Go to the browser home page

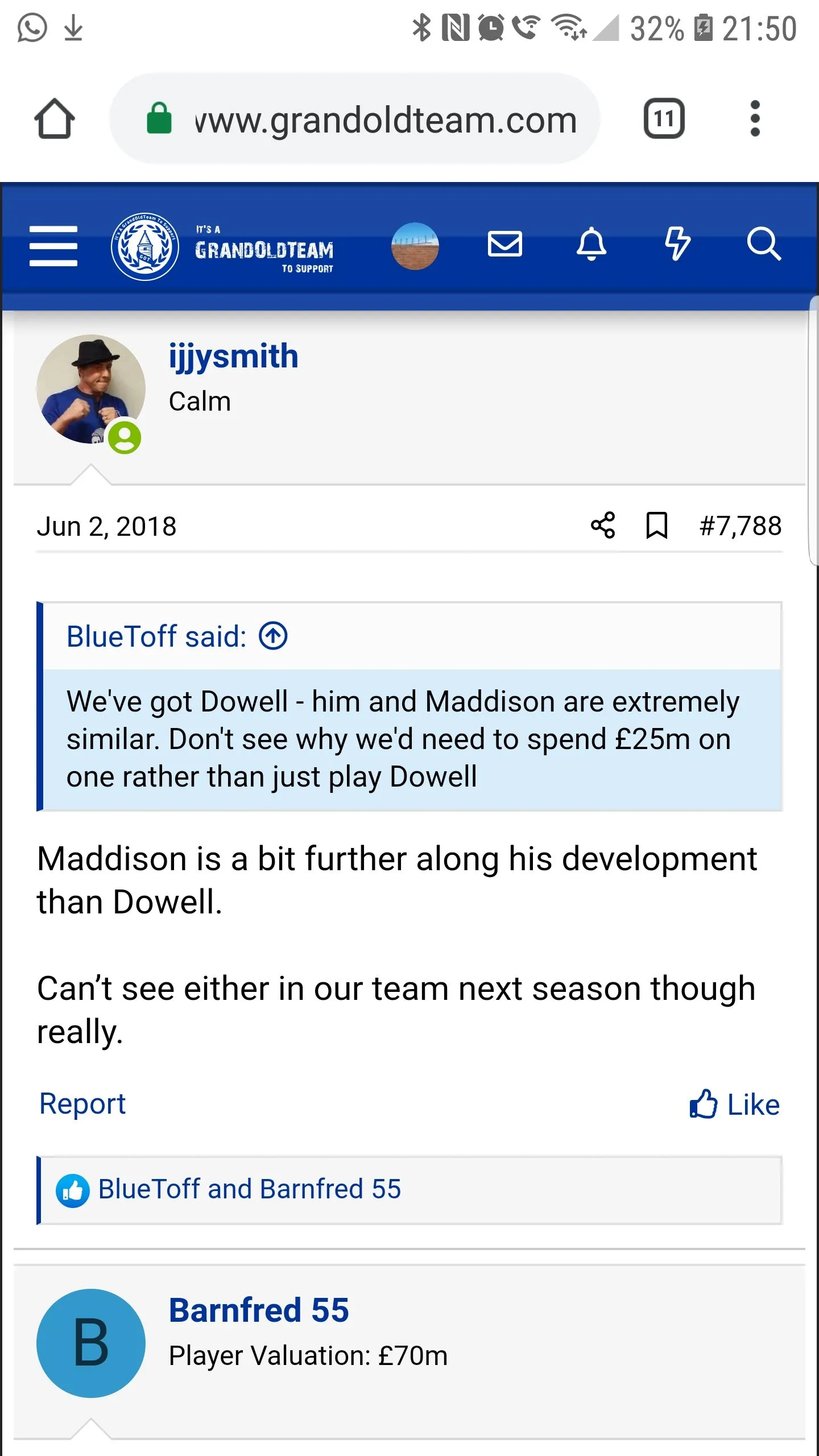tap(55, 119)
